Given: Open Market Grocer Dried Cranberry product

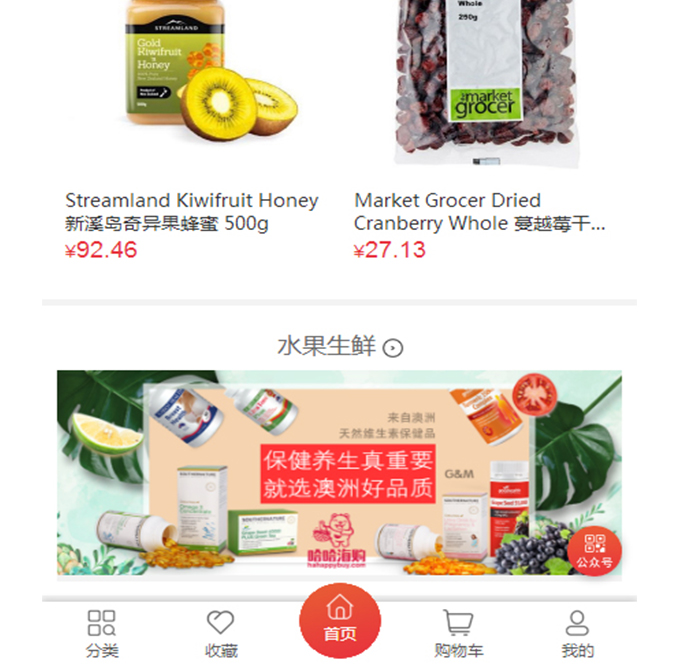Looking at the screenshot, I should pos(478,211).
